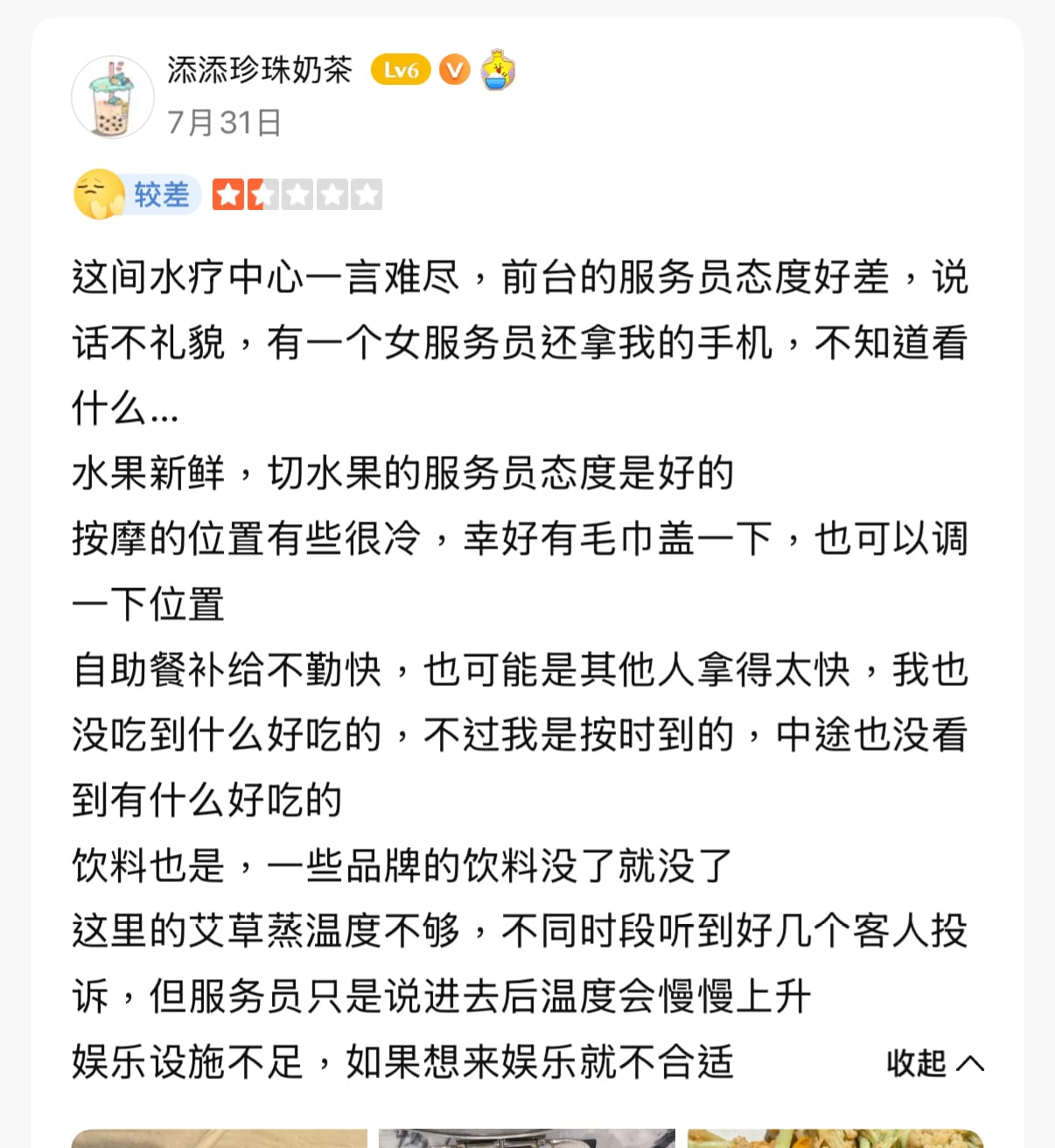Collapse the review with 收起
Viewport: 1055px width, 1148px height.
pyautogui.click(x=934, y=1063)
